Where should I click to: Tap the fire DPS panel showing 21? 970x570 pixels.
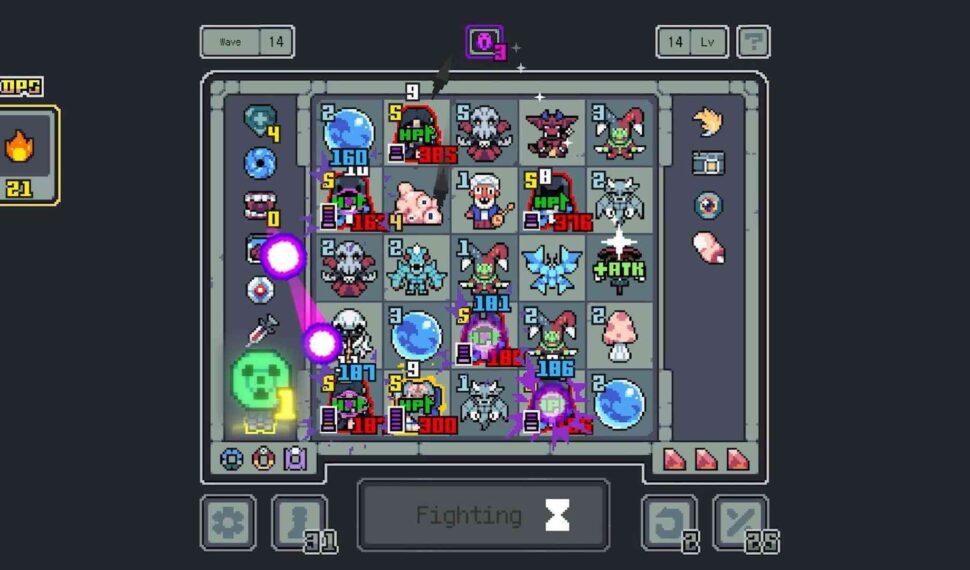coord(19,155)
